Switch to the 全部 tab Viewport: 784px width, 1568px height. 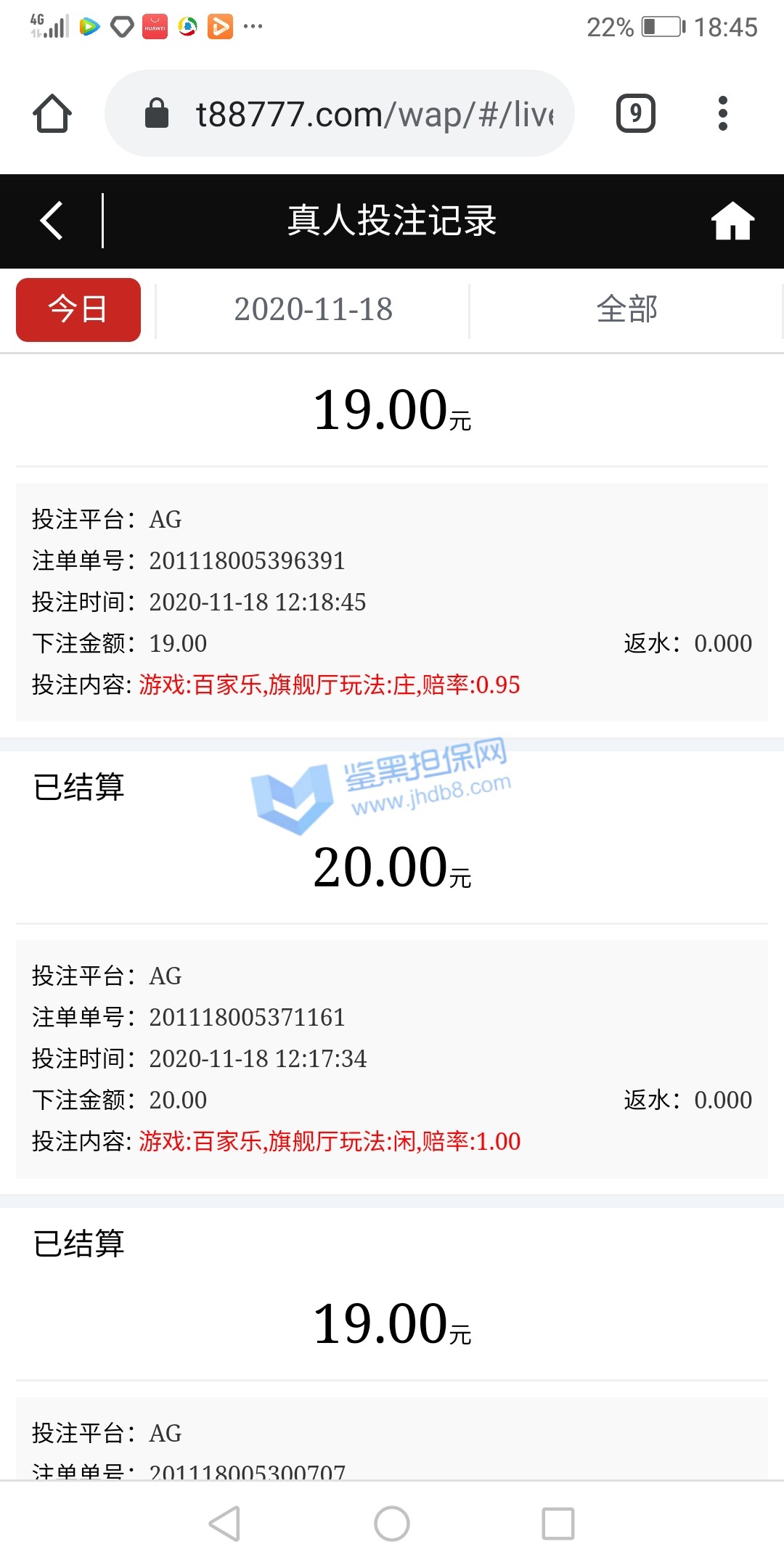(626, 310)
